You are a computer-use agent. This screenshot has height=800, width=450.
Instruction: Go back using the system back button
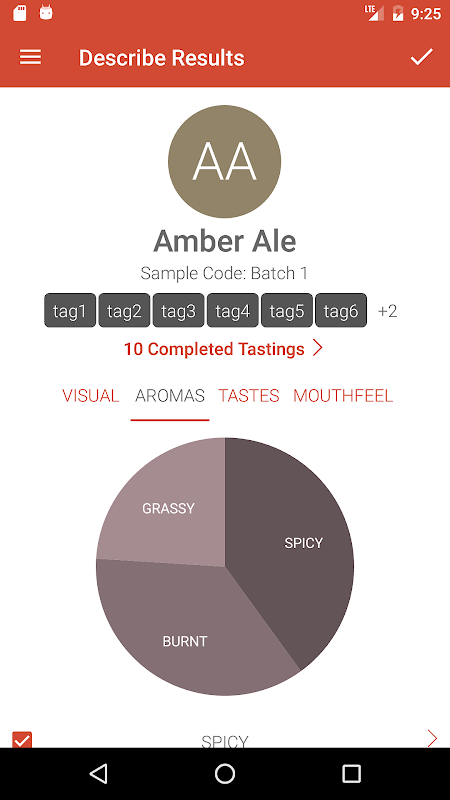[x=98, y=774]
